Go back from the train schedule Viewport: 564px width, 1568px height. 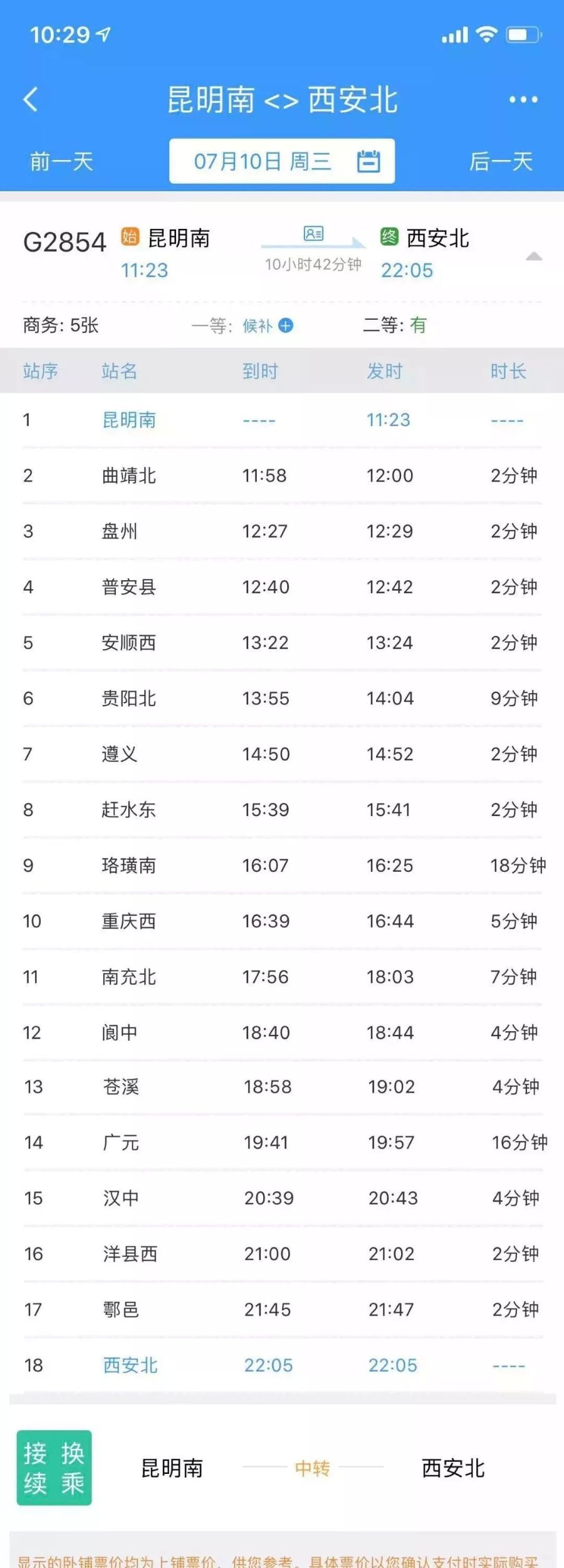[31, 99]
